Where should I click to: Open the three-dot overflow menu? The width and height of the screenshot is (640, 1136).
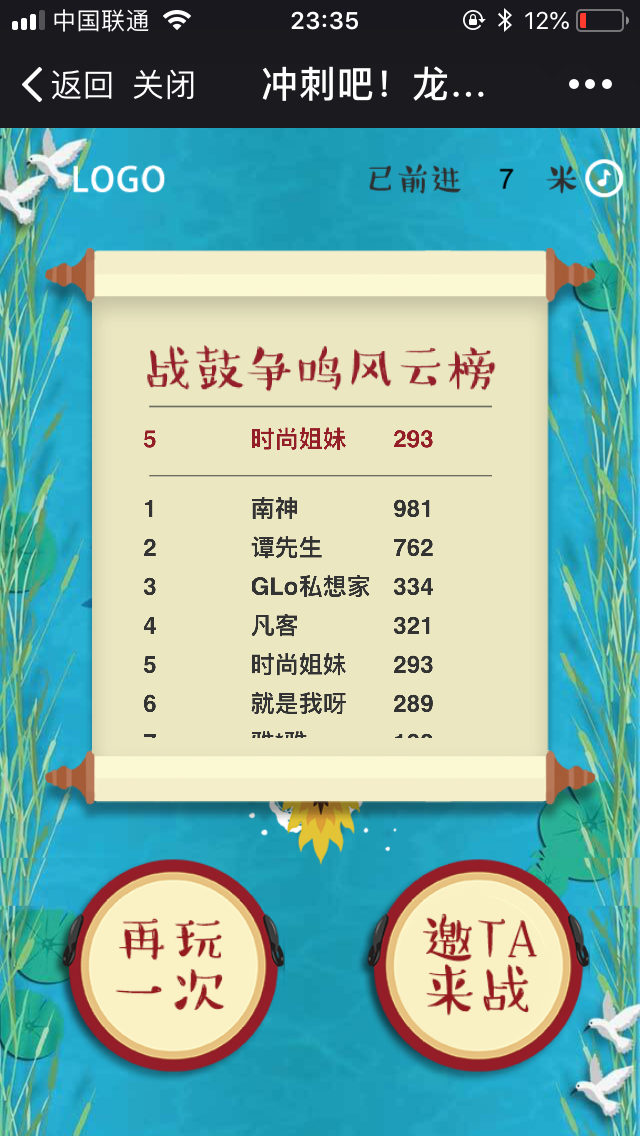point(590,85)
